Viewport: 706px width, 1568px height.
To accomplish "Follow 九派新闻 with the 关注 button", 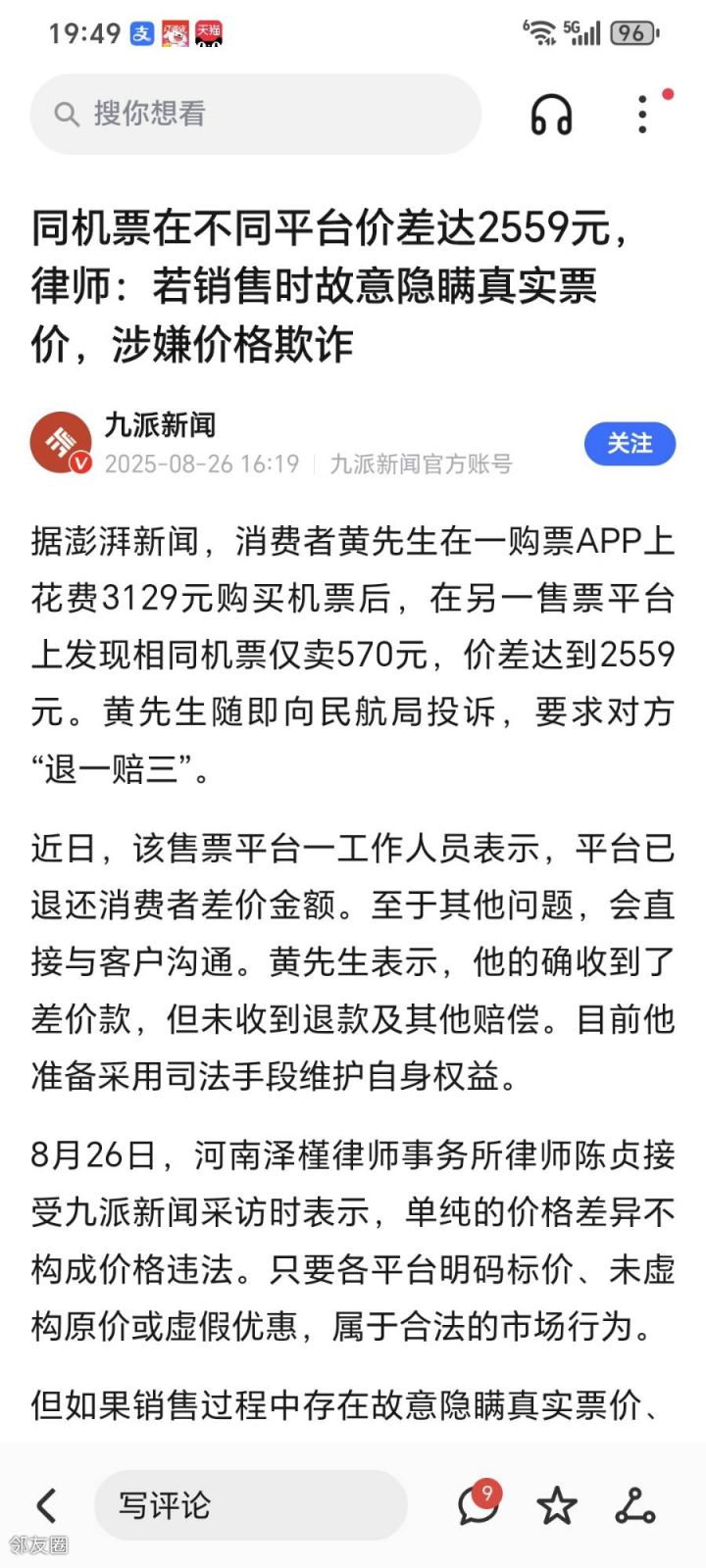I will [x=630, y=444].
